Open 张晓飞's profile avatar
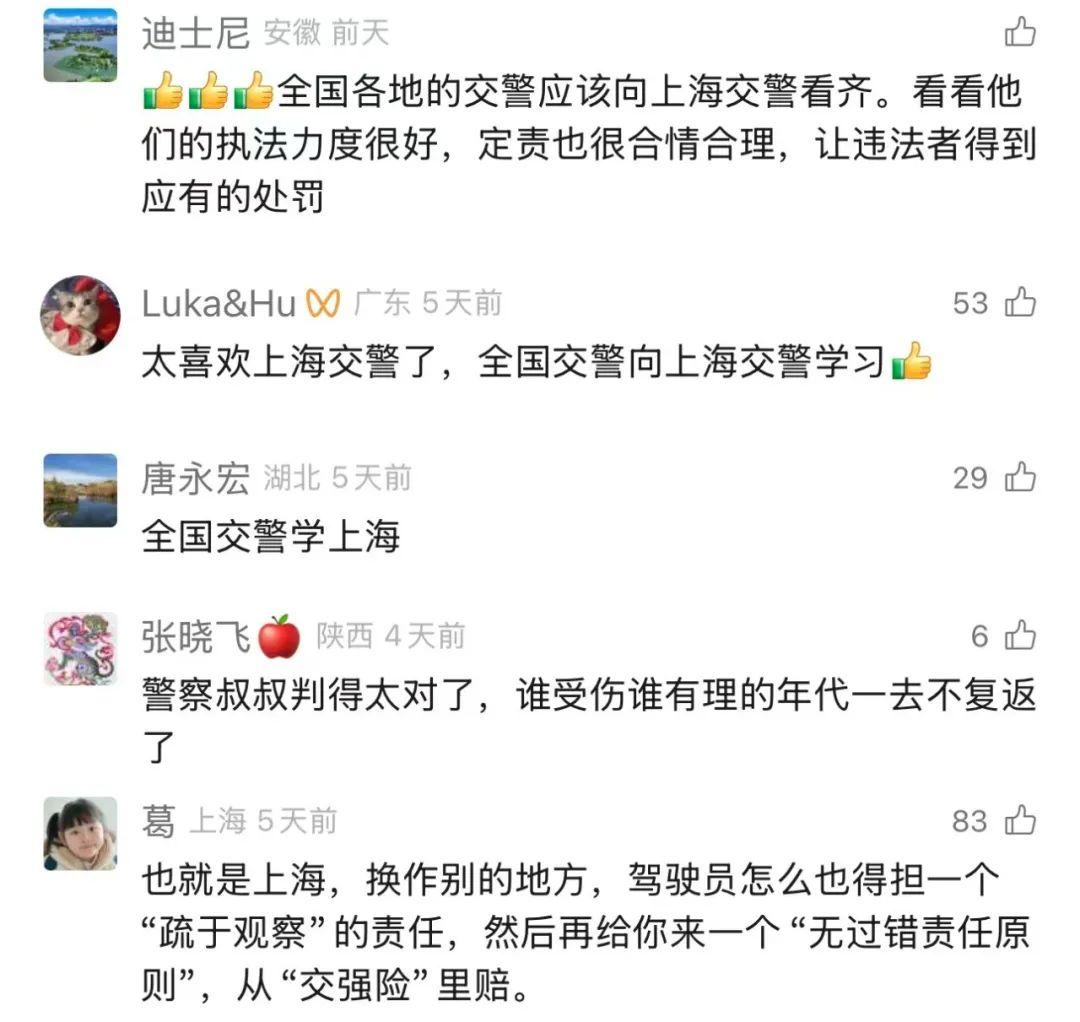Screen dimensions: 1080x1022 [x=80, y=648]
